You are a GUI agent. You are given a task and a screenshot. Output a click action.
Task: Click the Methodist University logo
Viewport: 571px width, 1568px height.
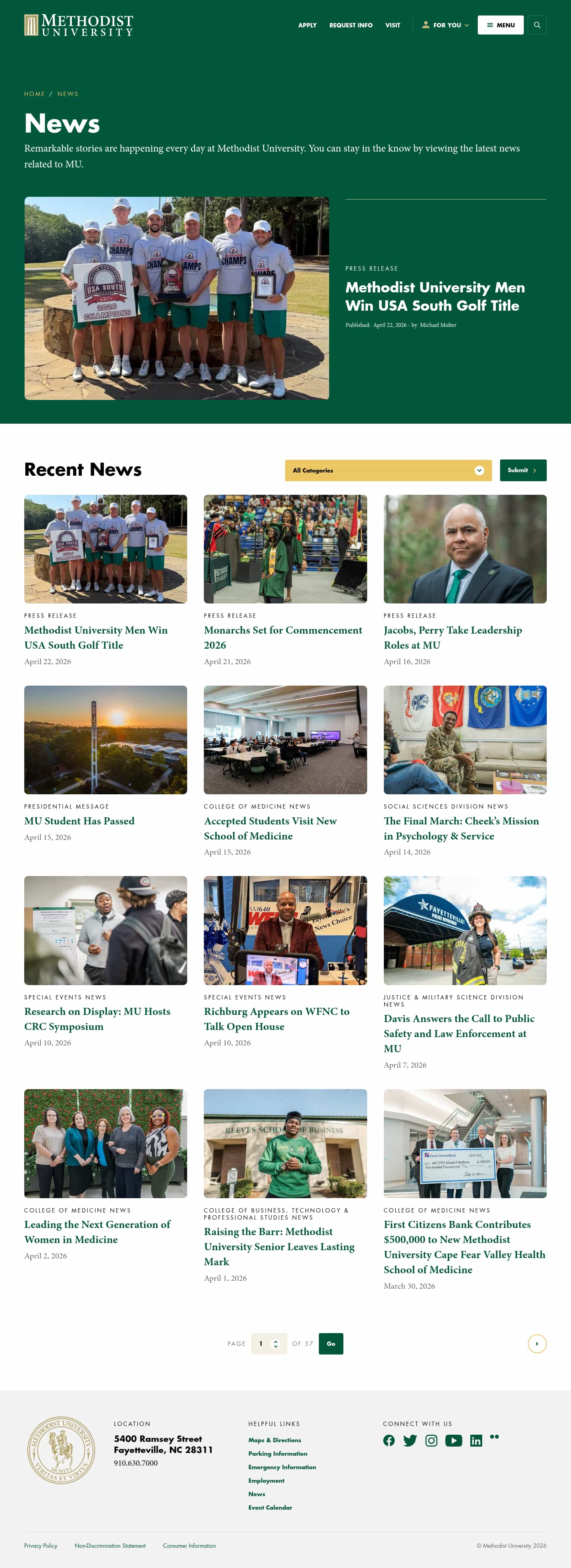(79, 25)
